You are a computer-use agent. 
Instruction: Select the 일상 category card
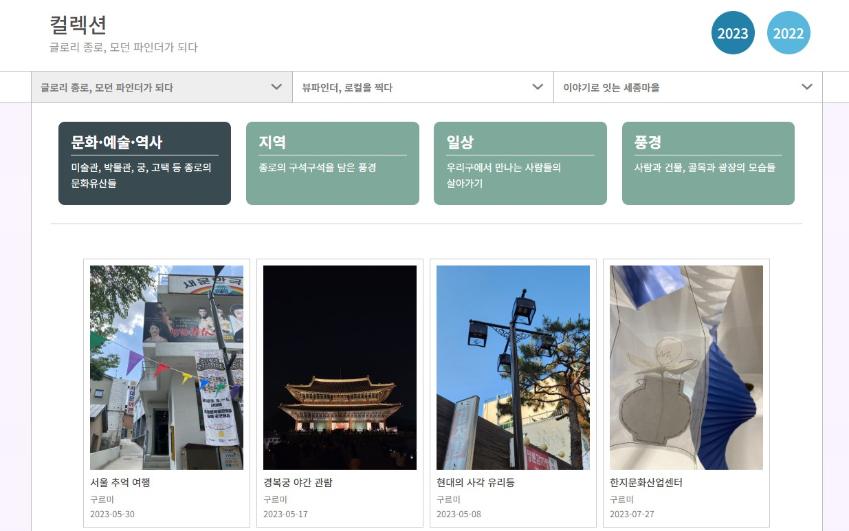click(520, 163)
